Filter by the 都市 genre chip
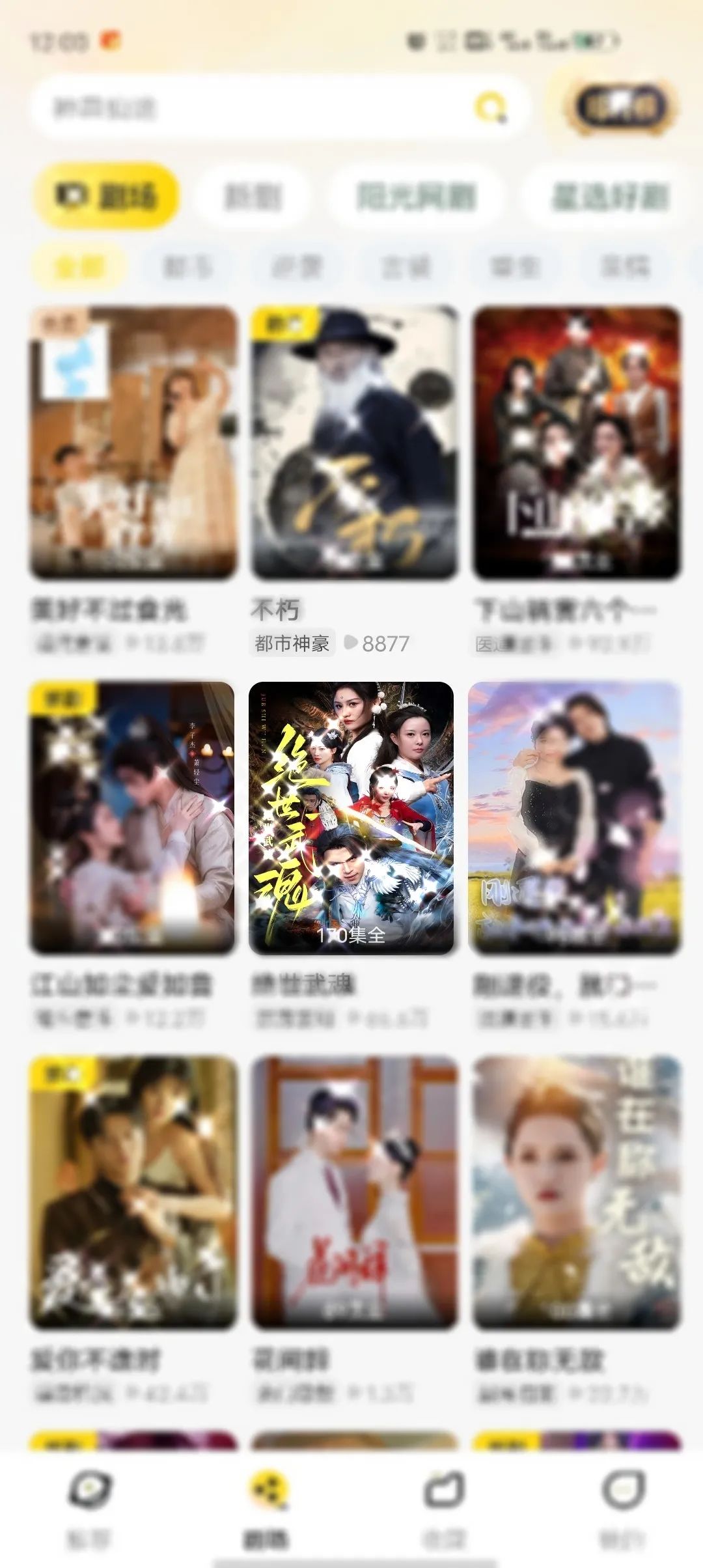Screen dimensions: 703x1568 coord(187,267)
